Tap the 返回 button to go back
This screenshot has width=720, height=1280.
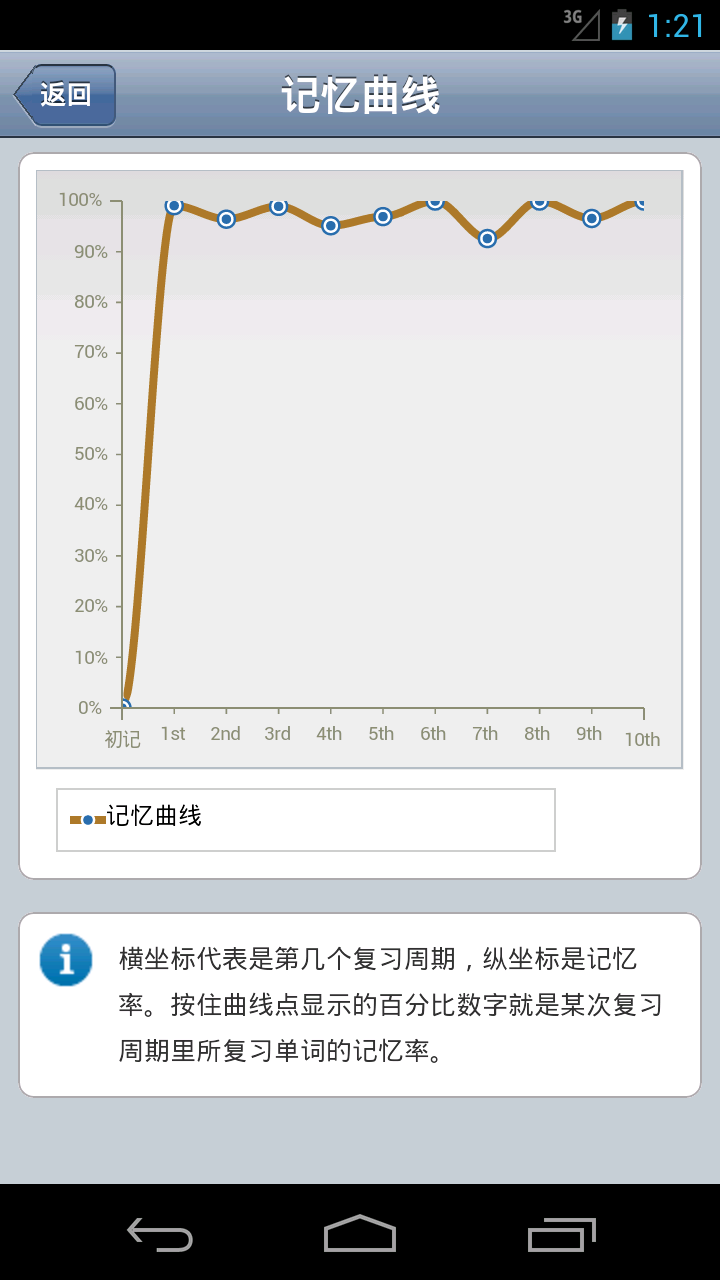point(63,95)
